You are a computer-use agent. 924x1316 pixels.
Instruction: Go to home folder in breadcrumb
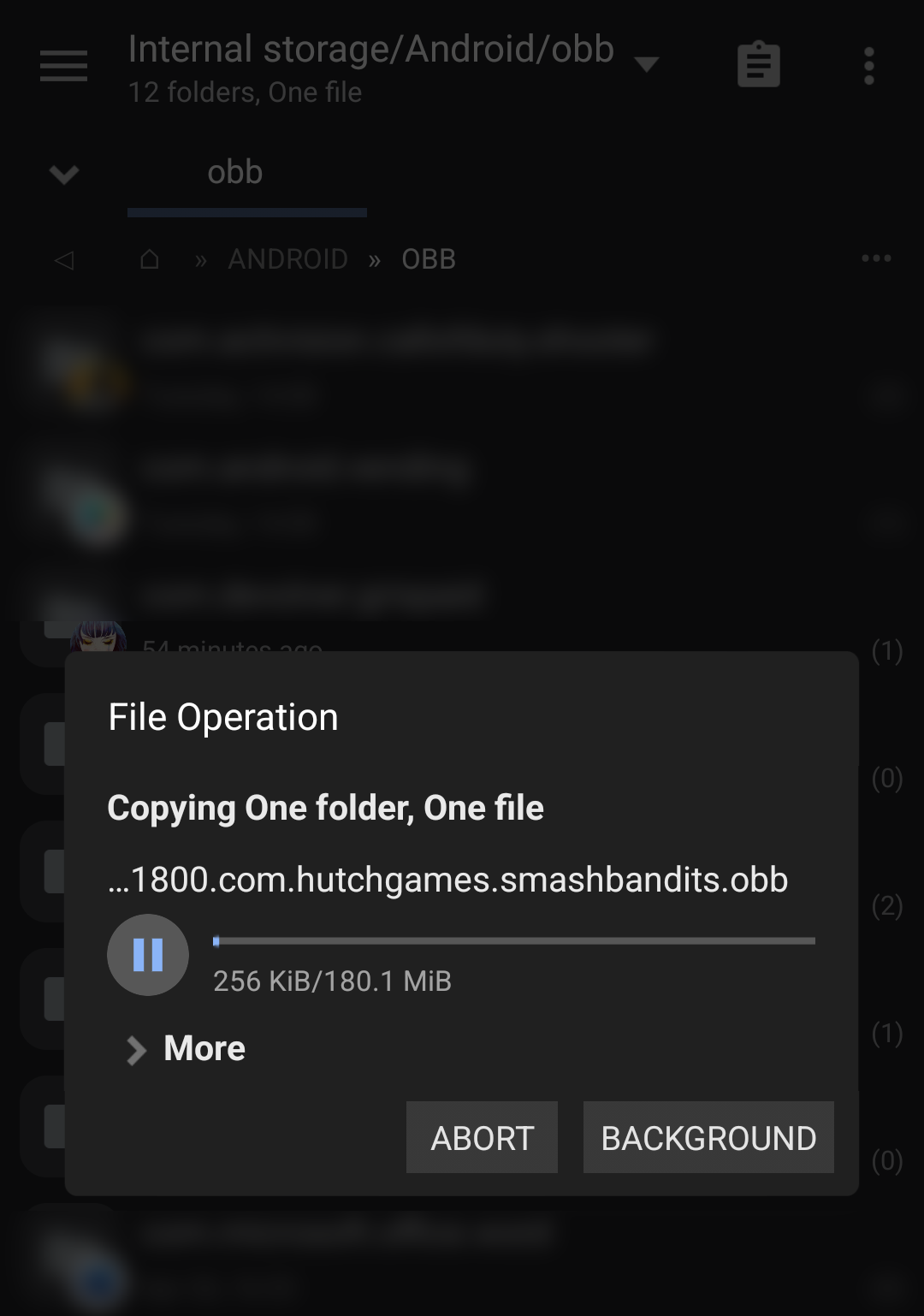150,259
